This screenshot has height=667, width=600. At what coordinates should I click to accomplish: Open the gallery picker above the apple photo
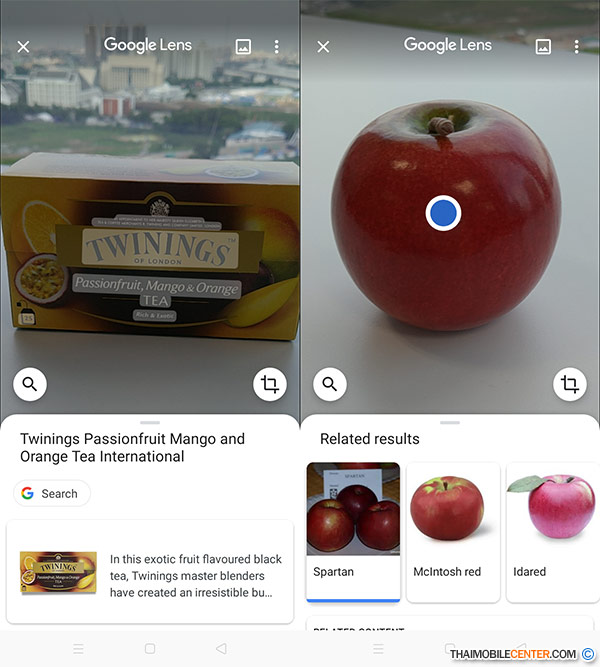point(543,47)
